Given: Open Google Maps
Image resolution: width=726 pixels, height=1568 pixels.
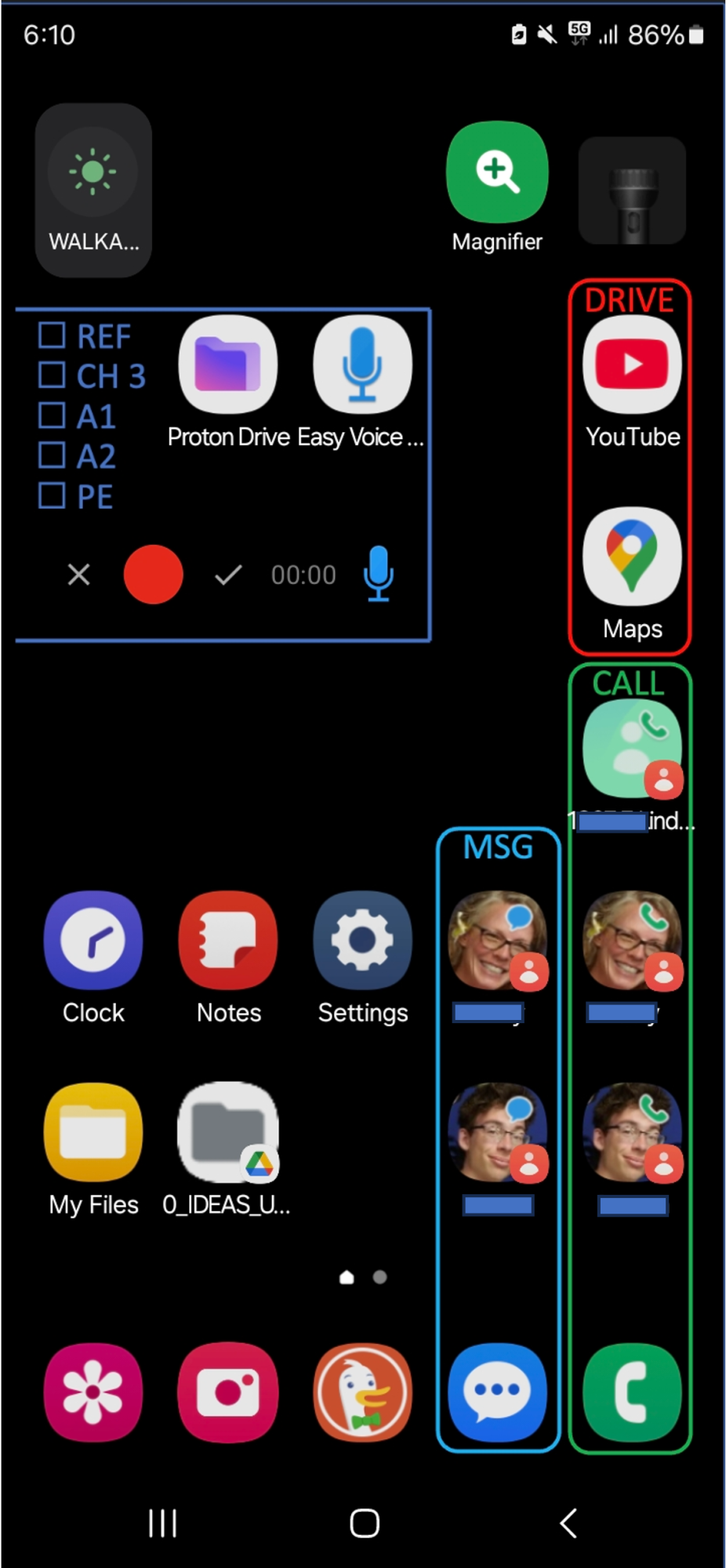Looking at the screenshot, I should click(x=632, y=557).
